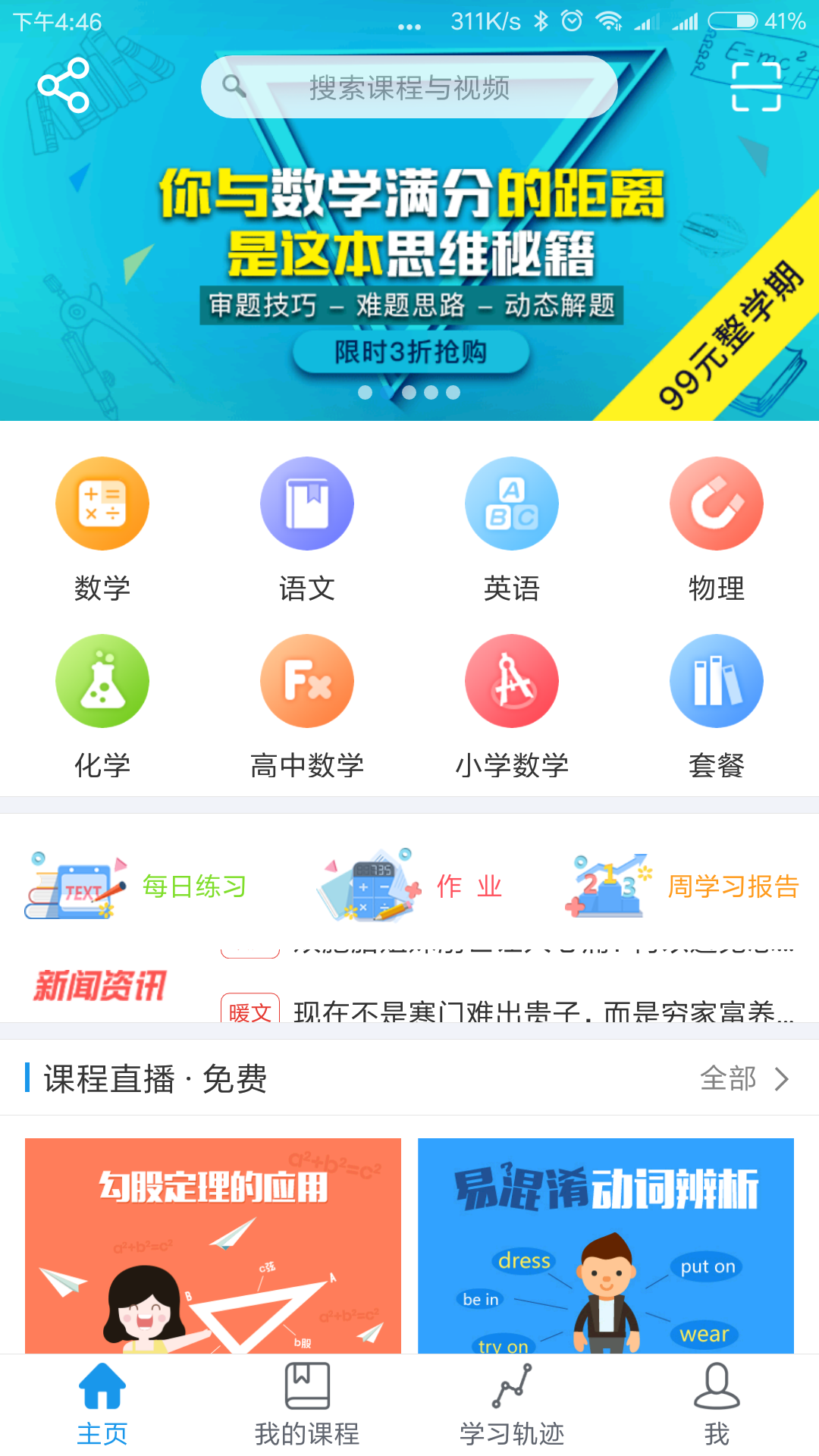Tap the share icon at top left

64,85
